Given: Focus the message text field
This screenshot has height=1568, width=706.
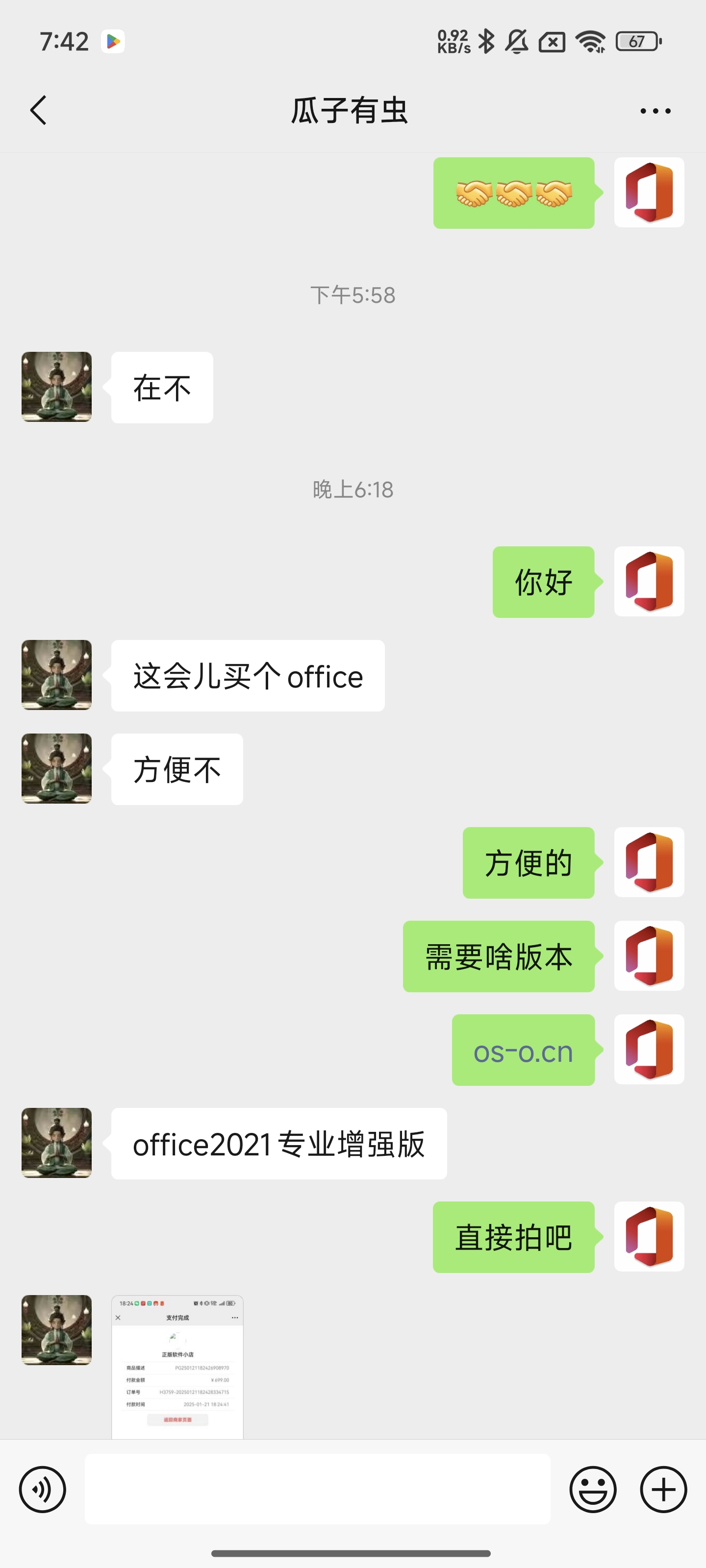Looking at the screenshot, I should [317, 1489].
